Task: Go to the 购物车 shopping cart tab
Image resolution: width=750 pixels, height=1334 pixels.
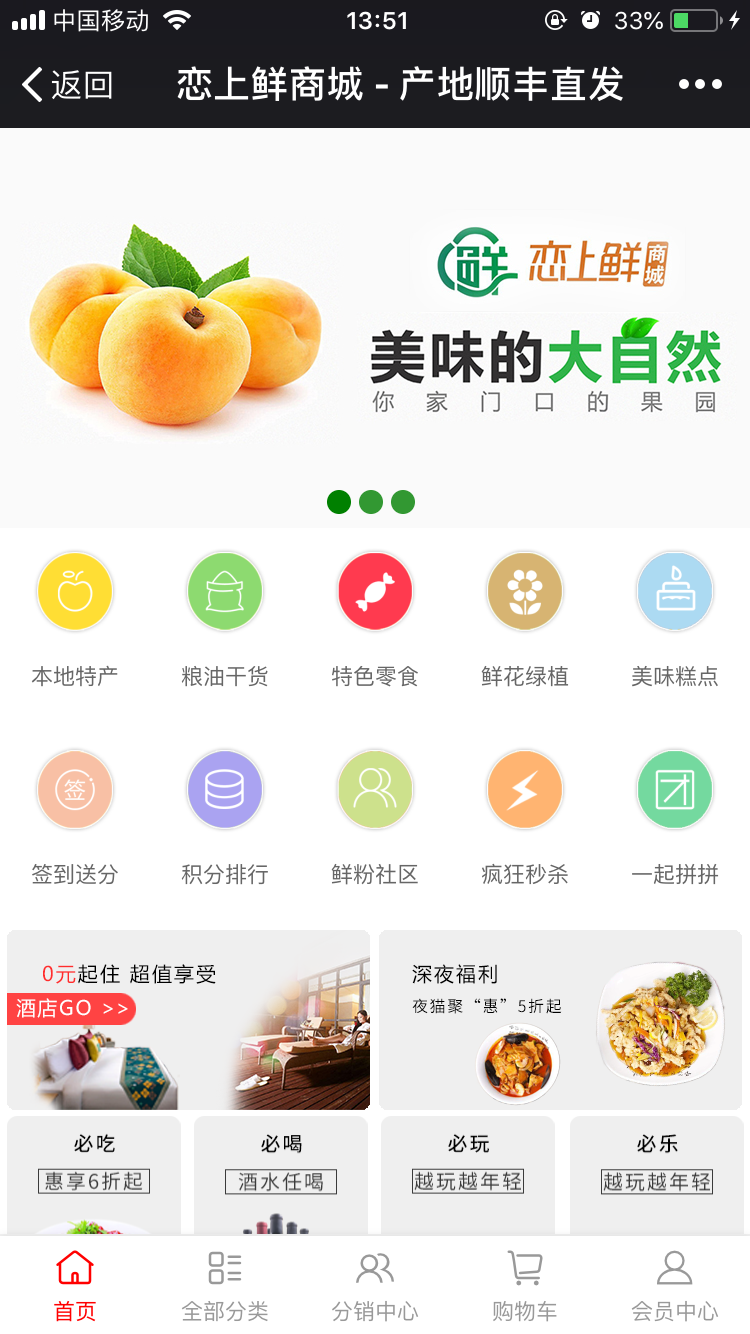Action: pos(525,1285)
